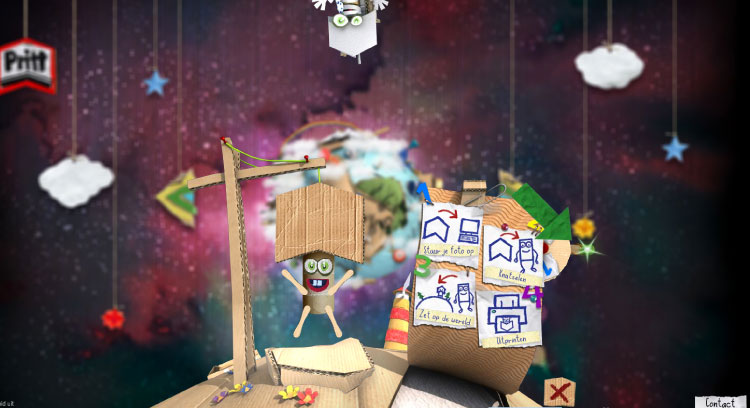Image resolution: width=750 pixels, height=408 pixels.
Task: Tap the green arrow pointing left
Action: (x=177, y=197)
